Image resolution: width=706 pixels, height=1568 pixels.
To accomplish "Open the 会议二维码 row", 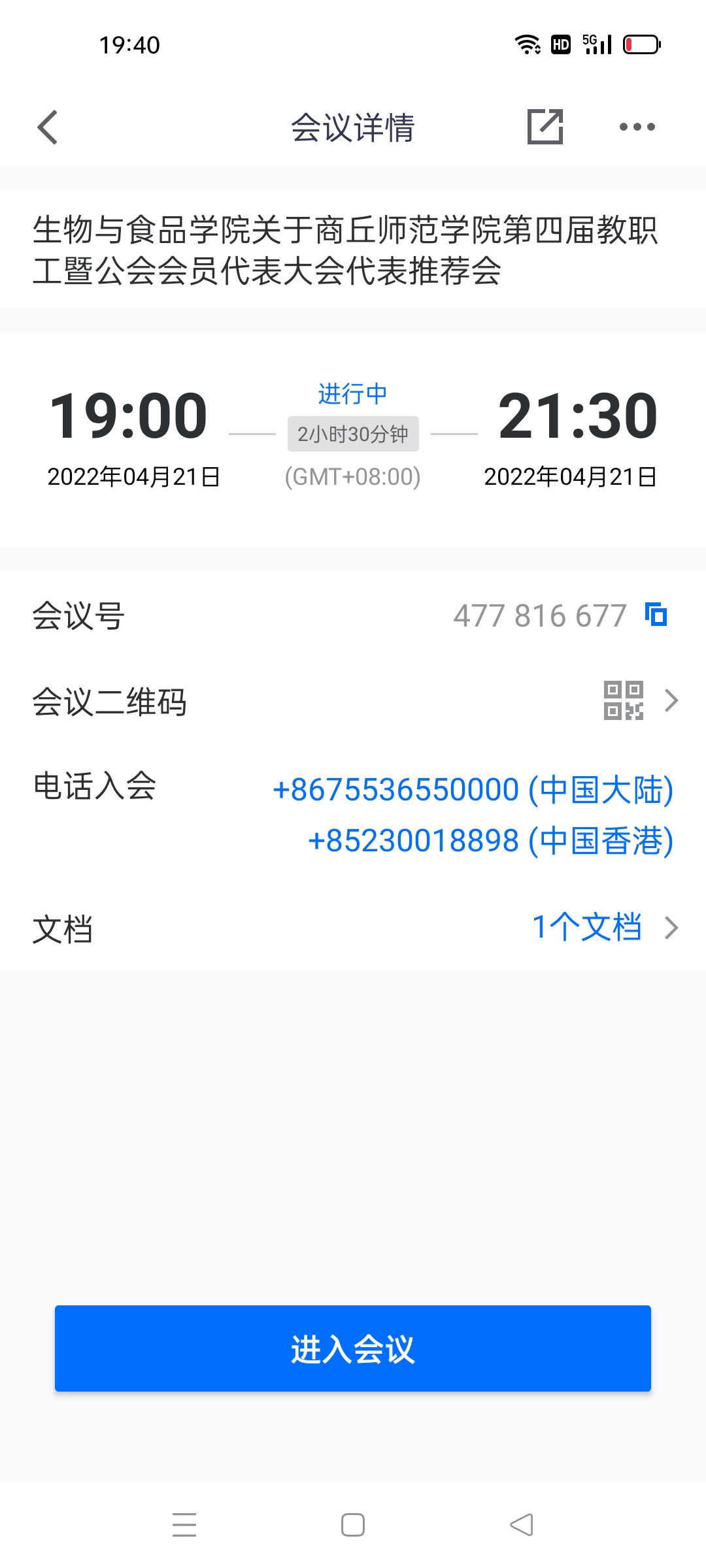I will 353,701.
